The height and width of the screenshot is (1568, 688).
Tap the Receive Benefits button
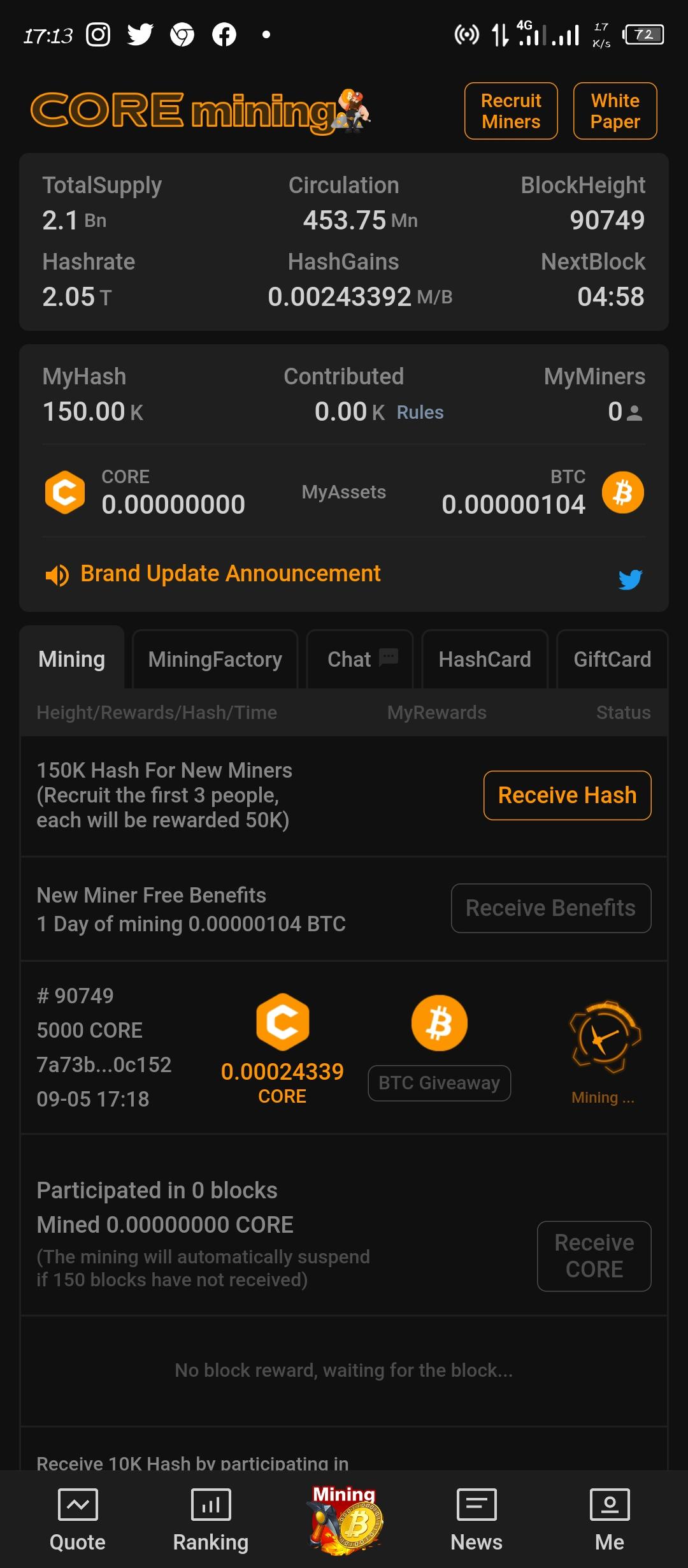[x=550, y=908]
